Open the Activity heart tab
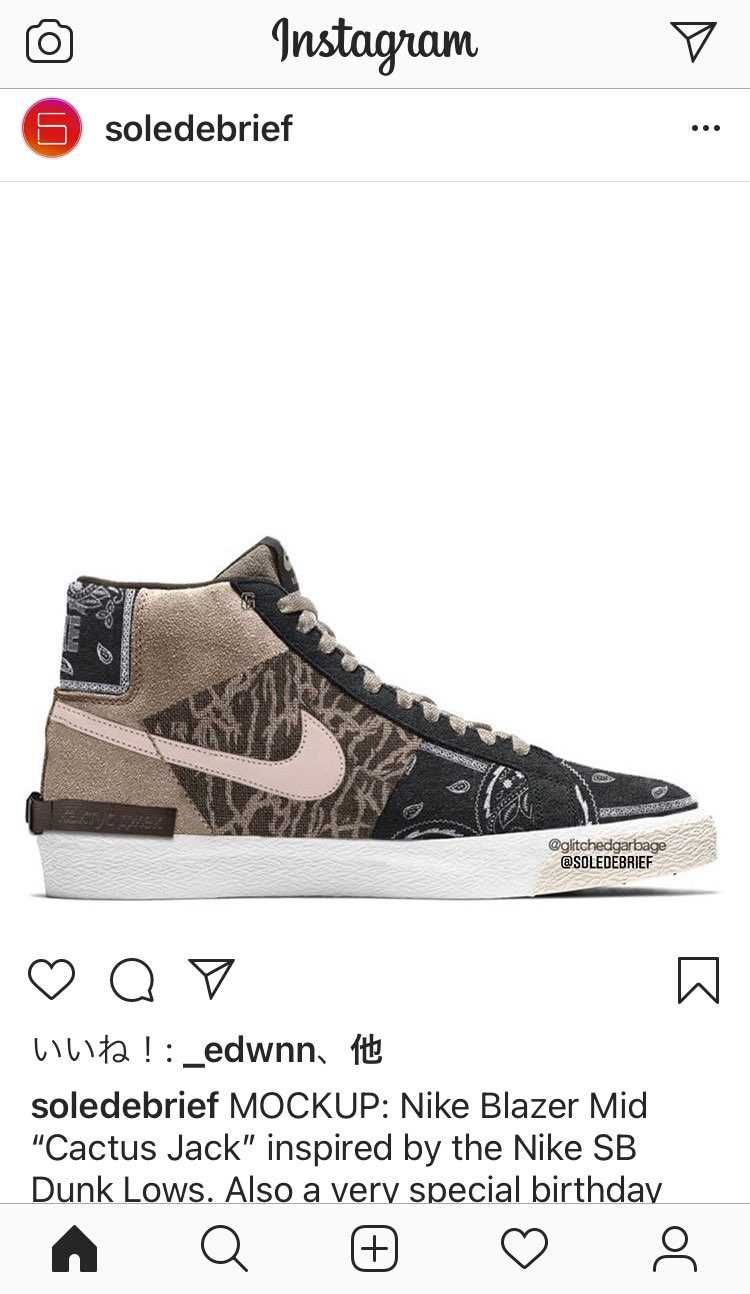Screen dimensions: 750x1294 point(524,1249)
